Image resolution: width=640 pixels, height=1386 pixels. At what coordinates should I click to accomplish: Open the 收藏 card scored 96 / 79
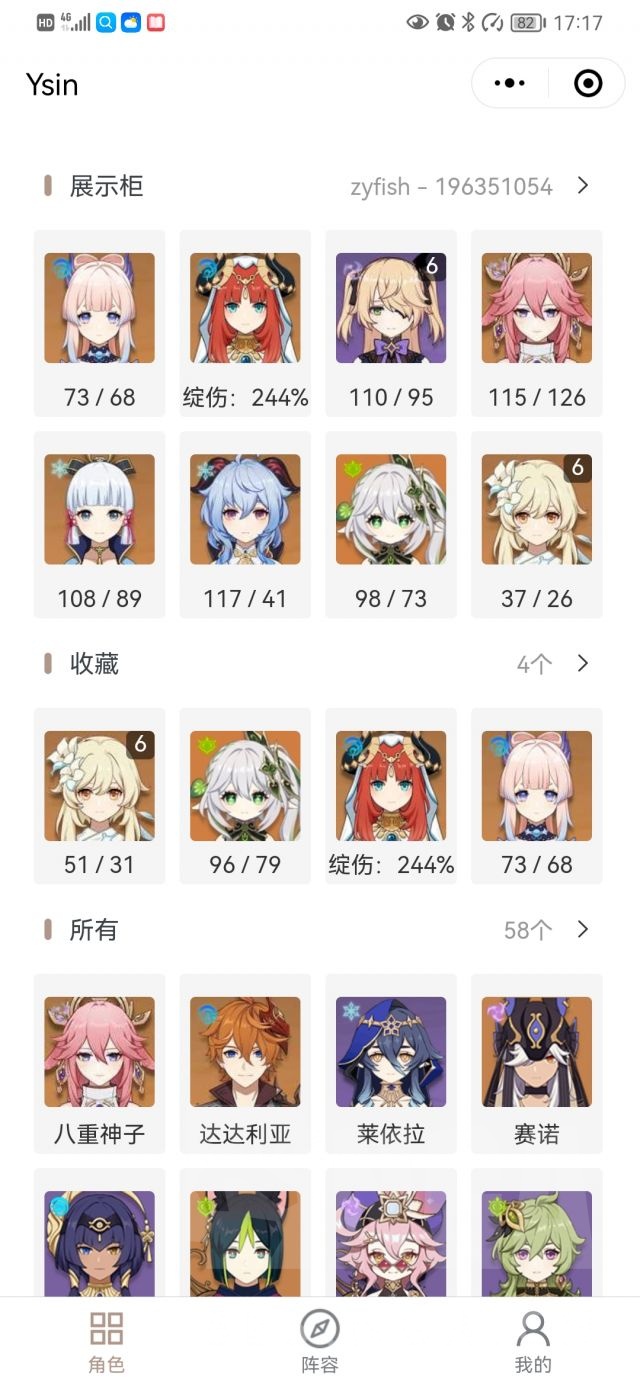coord(245,795)
